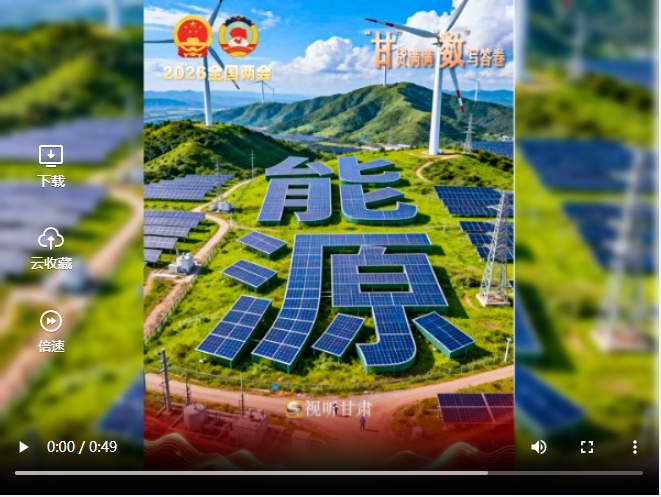Seek on the video progress bar

point(328,473)
